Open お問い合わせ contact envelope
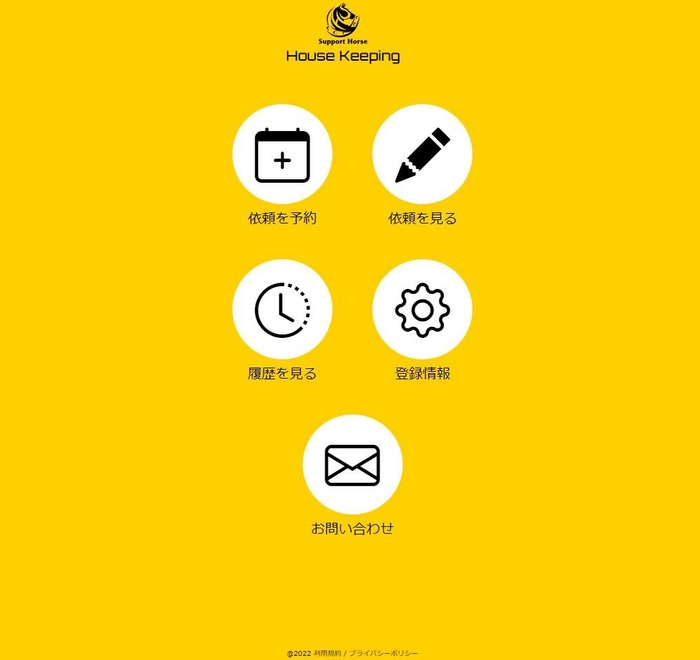Viewport: 700px width, 660px height. 352,465
